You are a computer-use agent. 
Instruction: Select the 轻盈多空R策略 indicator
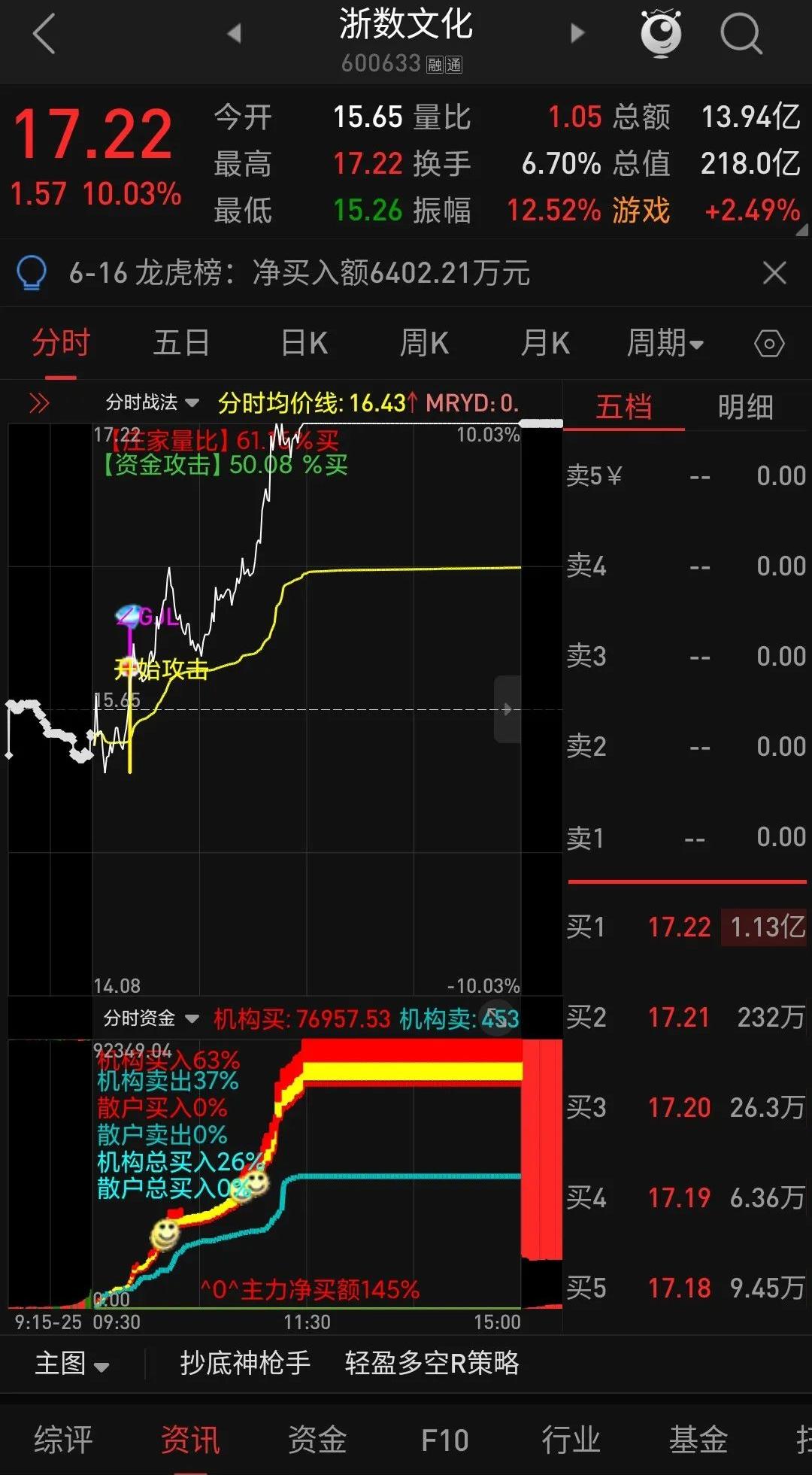pos(432,1362)
